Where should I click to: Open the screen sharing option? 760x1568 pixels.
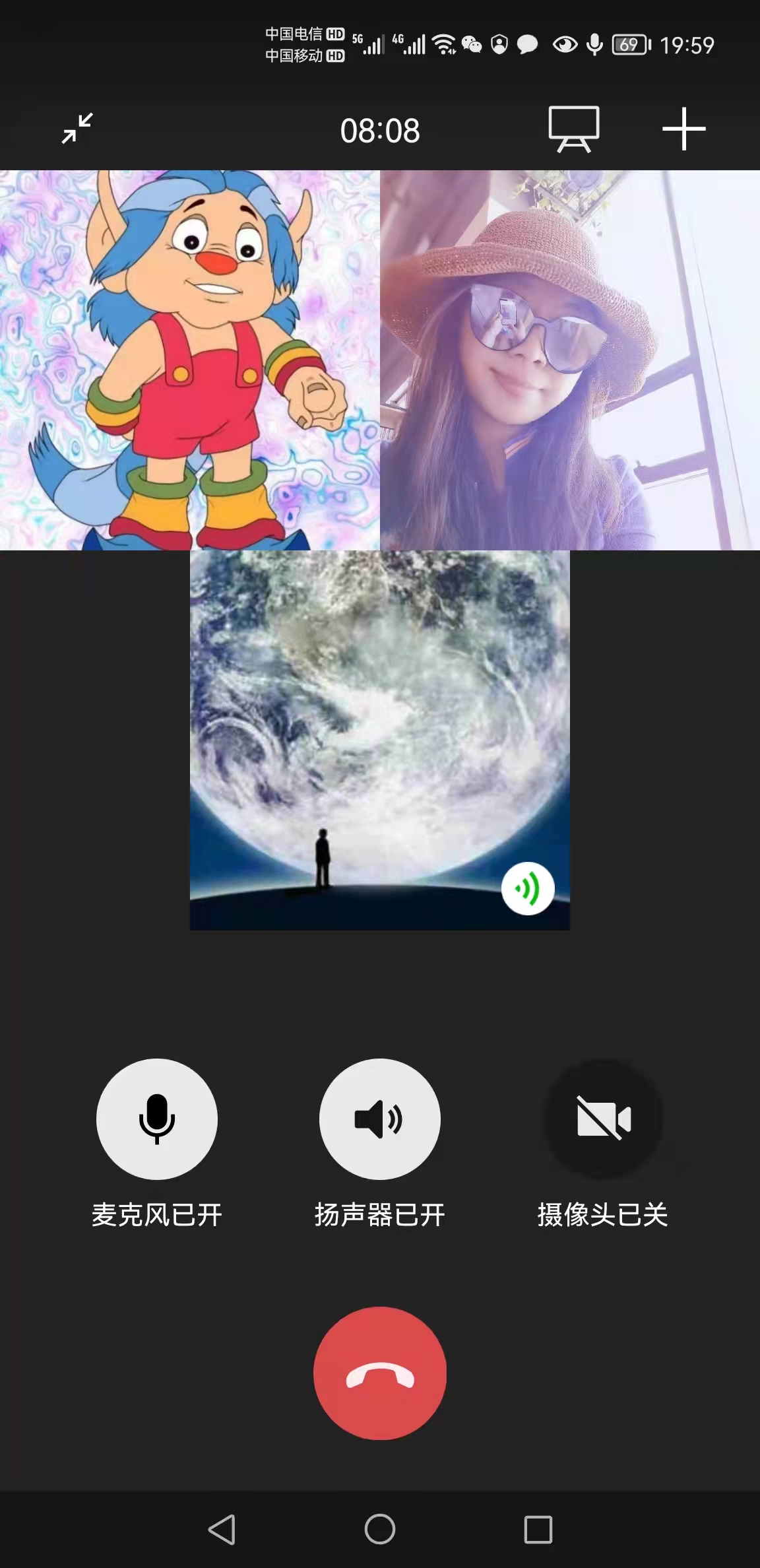click(574, 129)
